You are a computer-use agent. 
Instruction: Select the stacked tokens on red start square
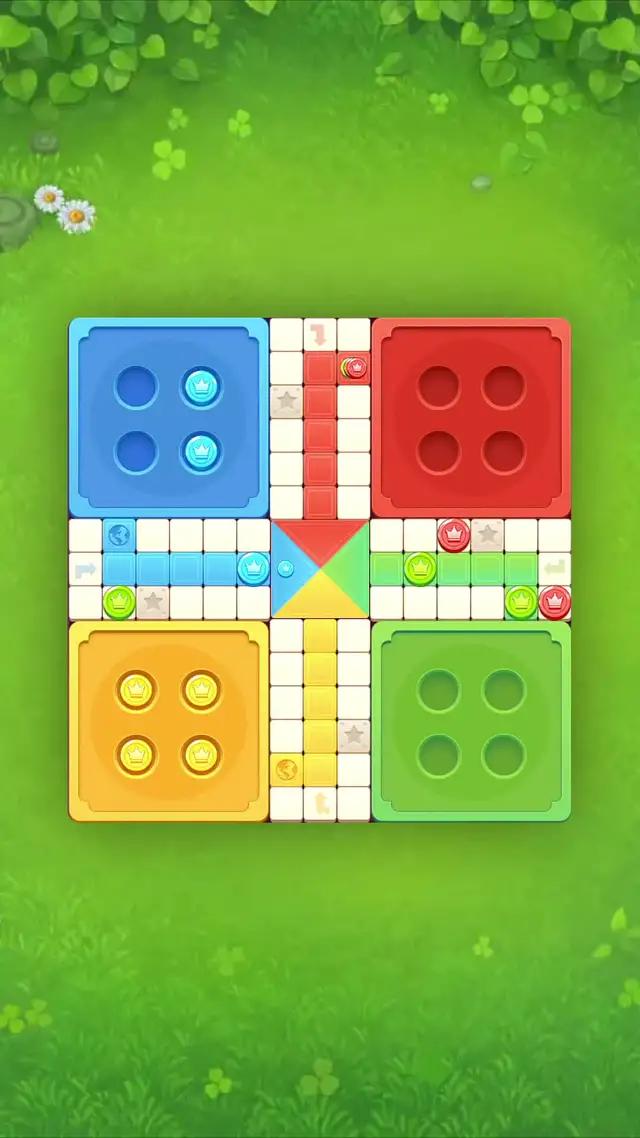[353, 367]
